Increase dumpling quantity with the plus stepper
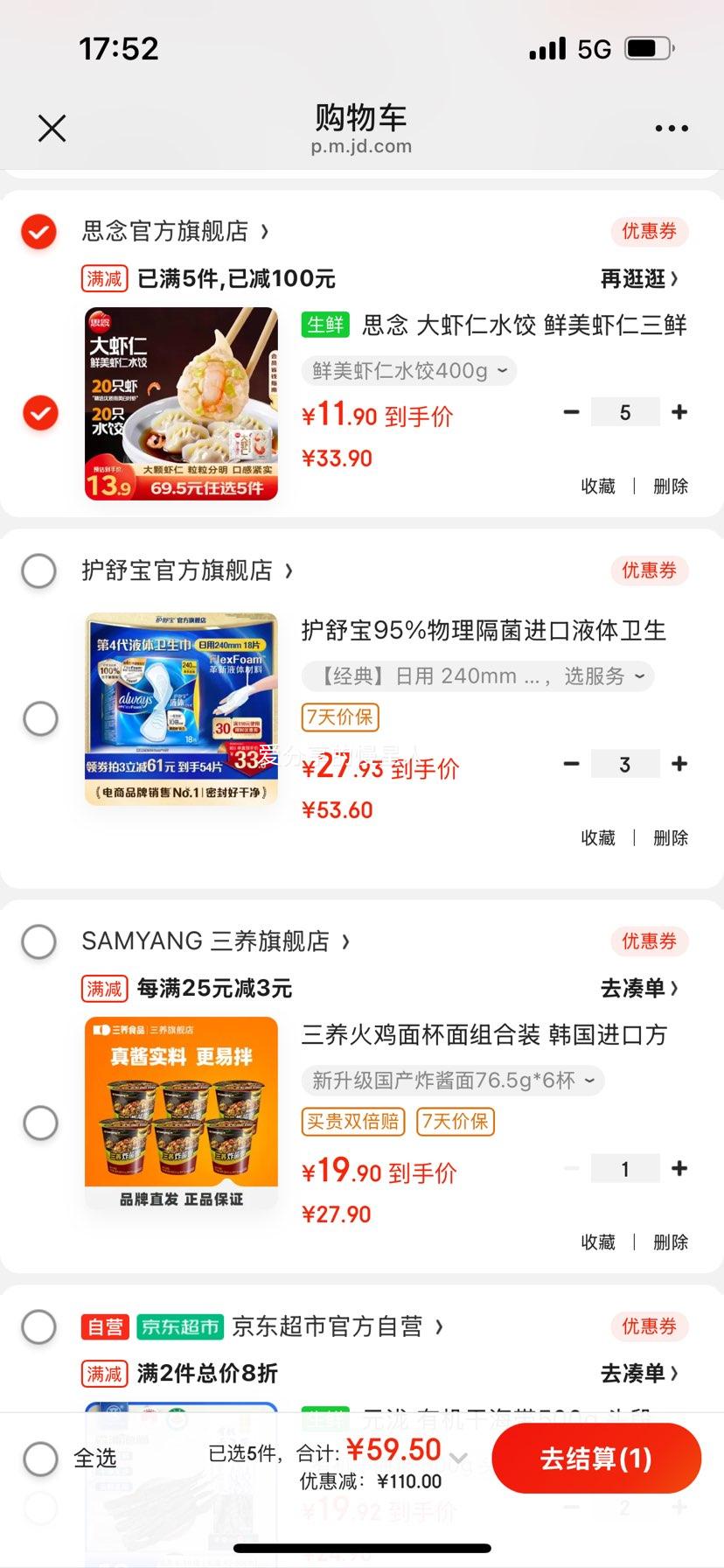 [679, 411]
